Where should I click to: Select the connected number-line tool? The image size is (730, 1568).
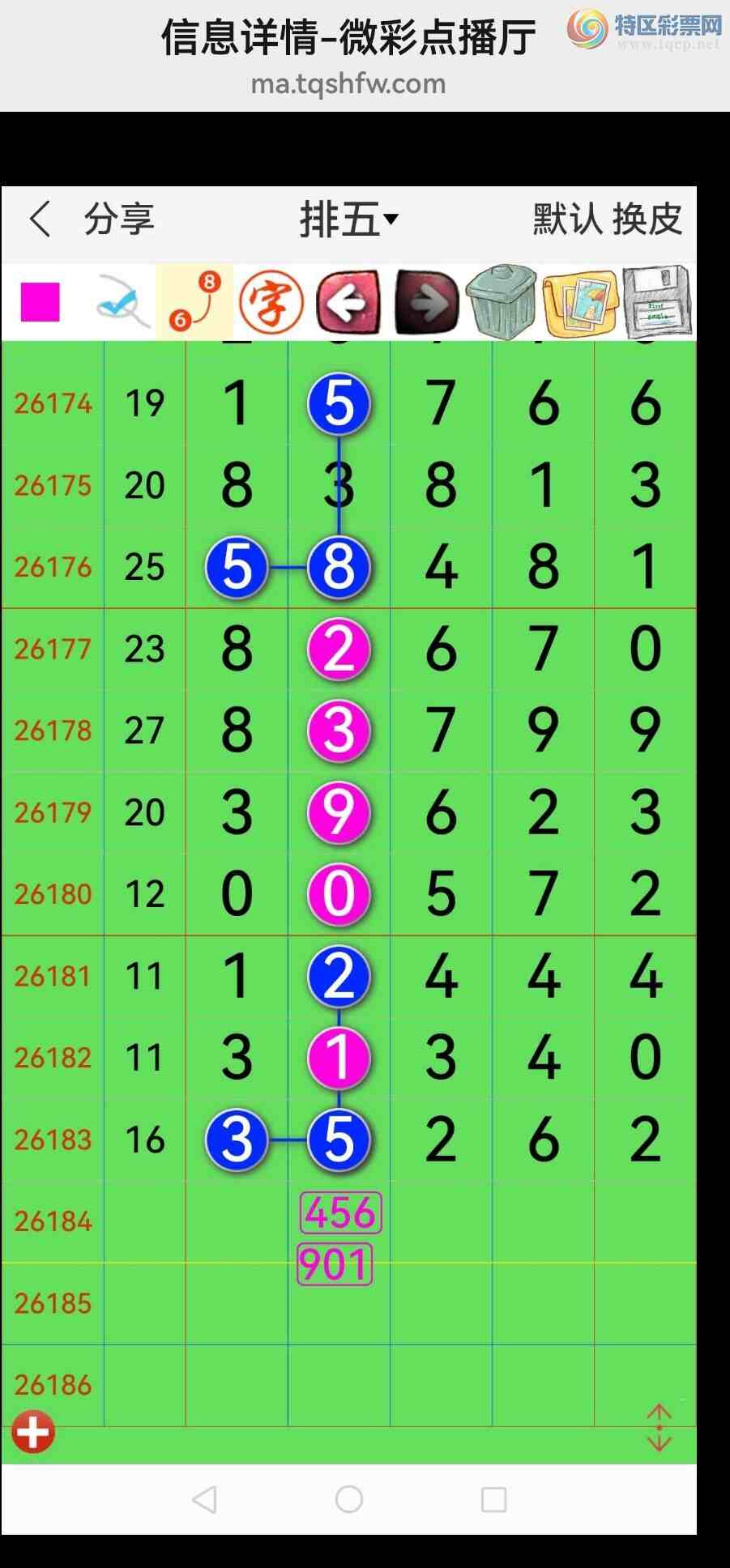pyautogui.click(x=194, y=301)
